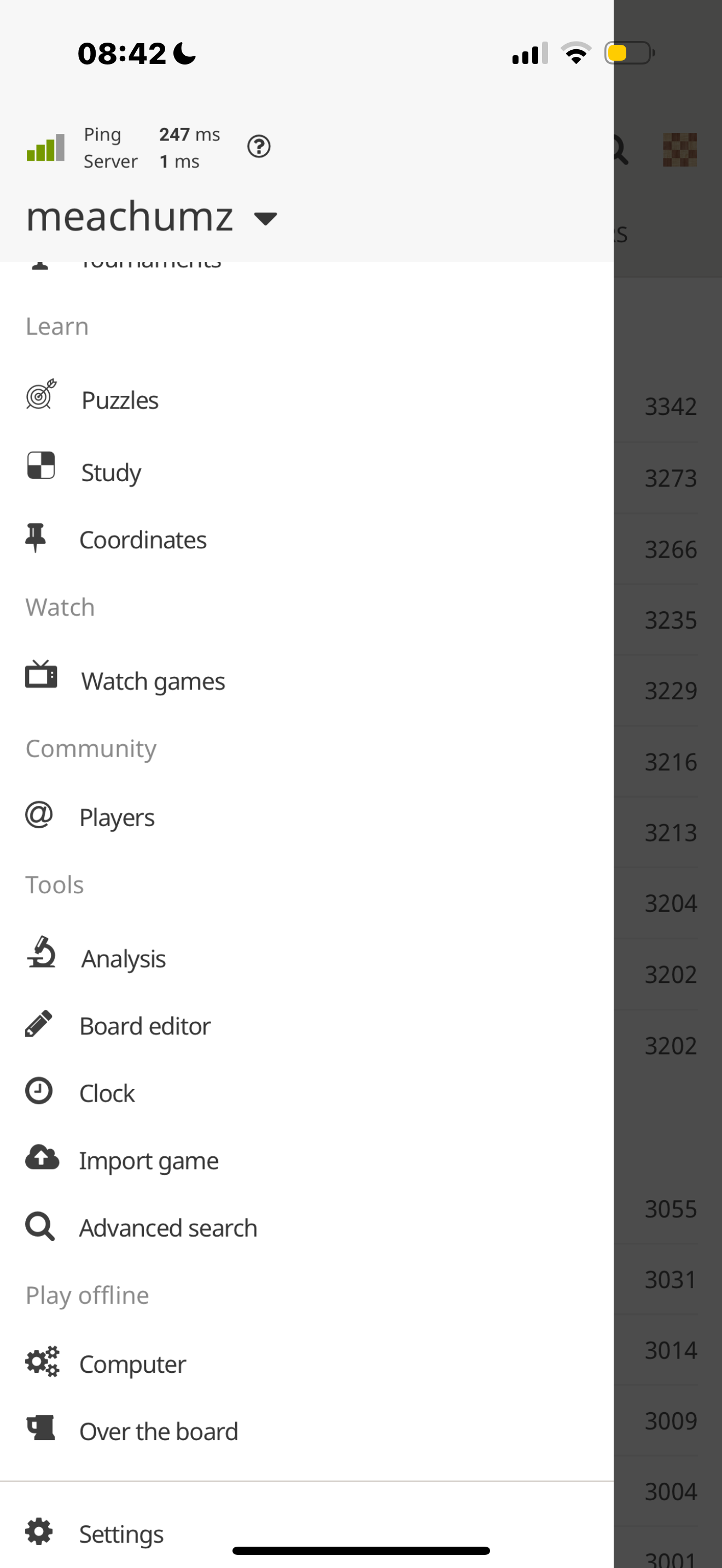Select Import game

pos(307,1161)
